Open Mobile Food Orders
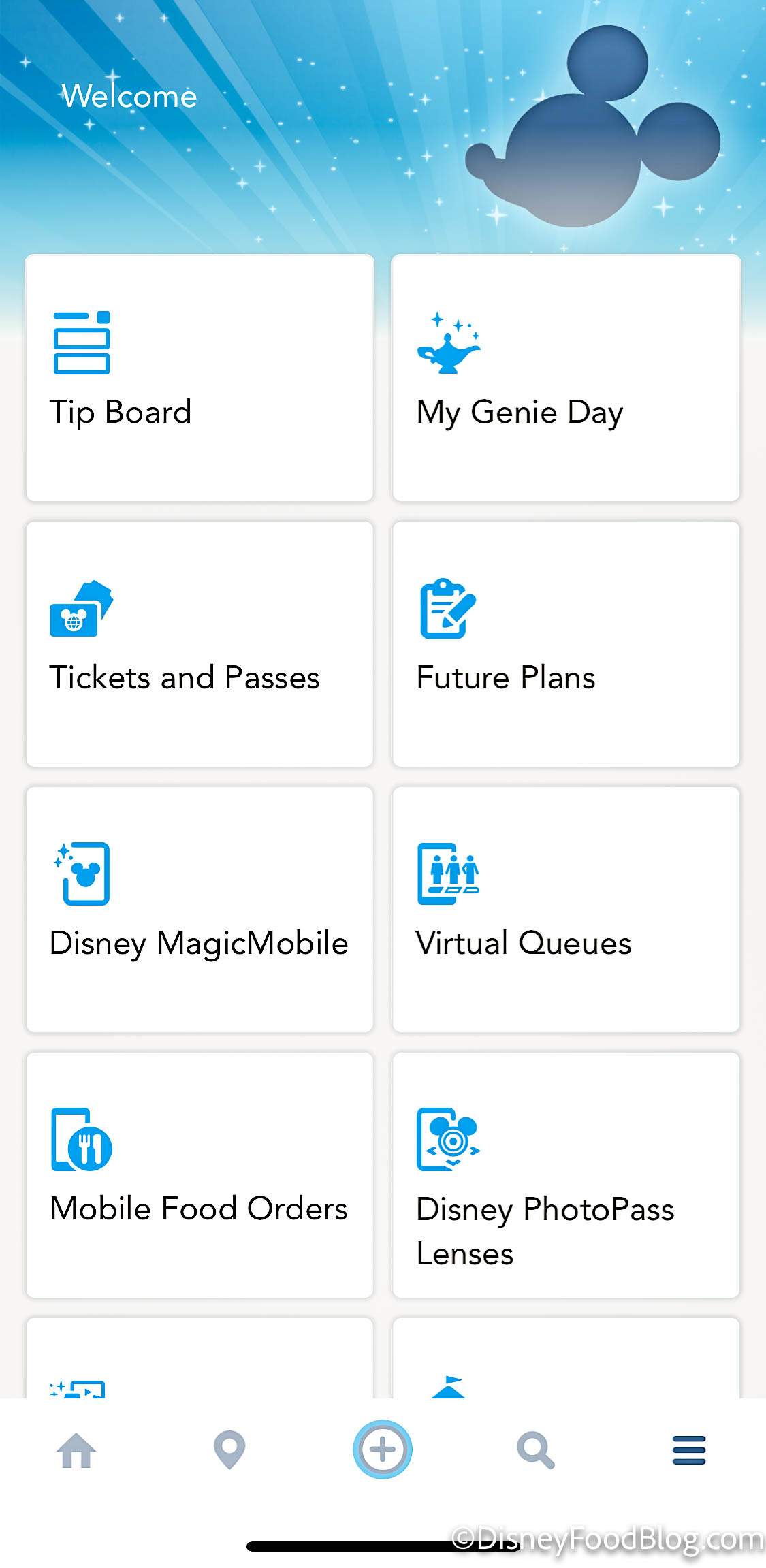Viewport: 766px width, 1568px height. click(x=199, y=1175)
